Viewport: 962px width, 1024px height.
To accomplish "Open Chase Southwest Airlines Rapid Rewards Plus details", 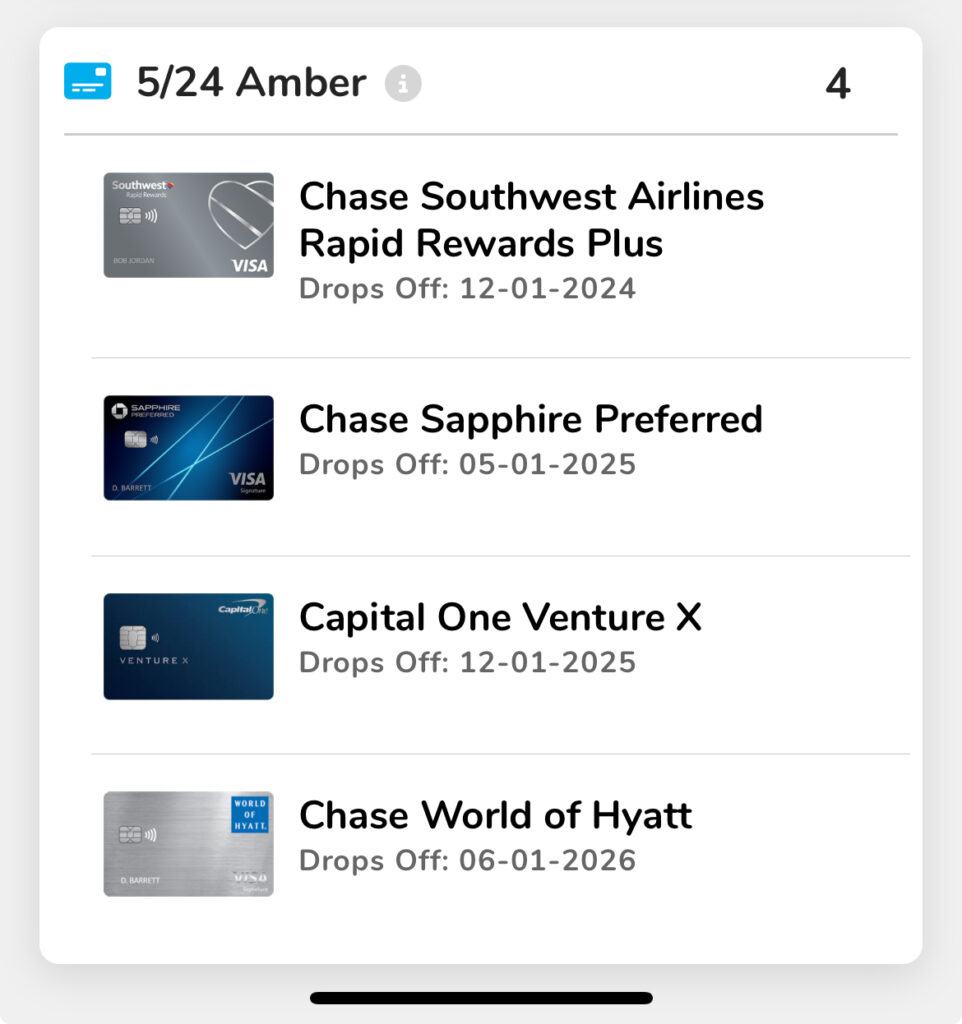I will (531, 220).
